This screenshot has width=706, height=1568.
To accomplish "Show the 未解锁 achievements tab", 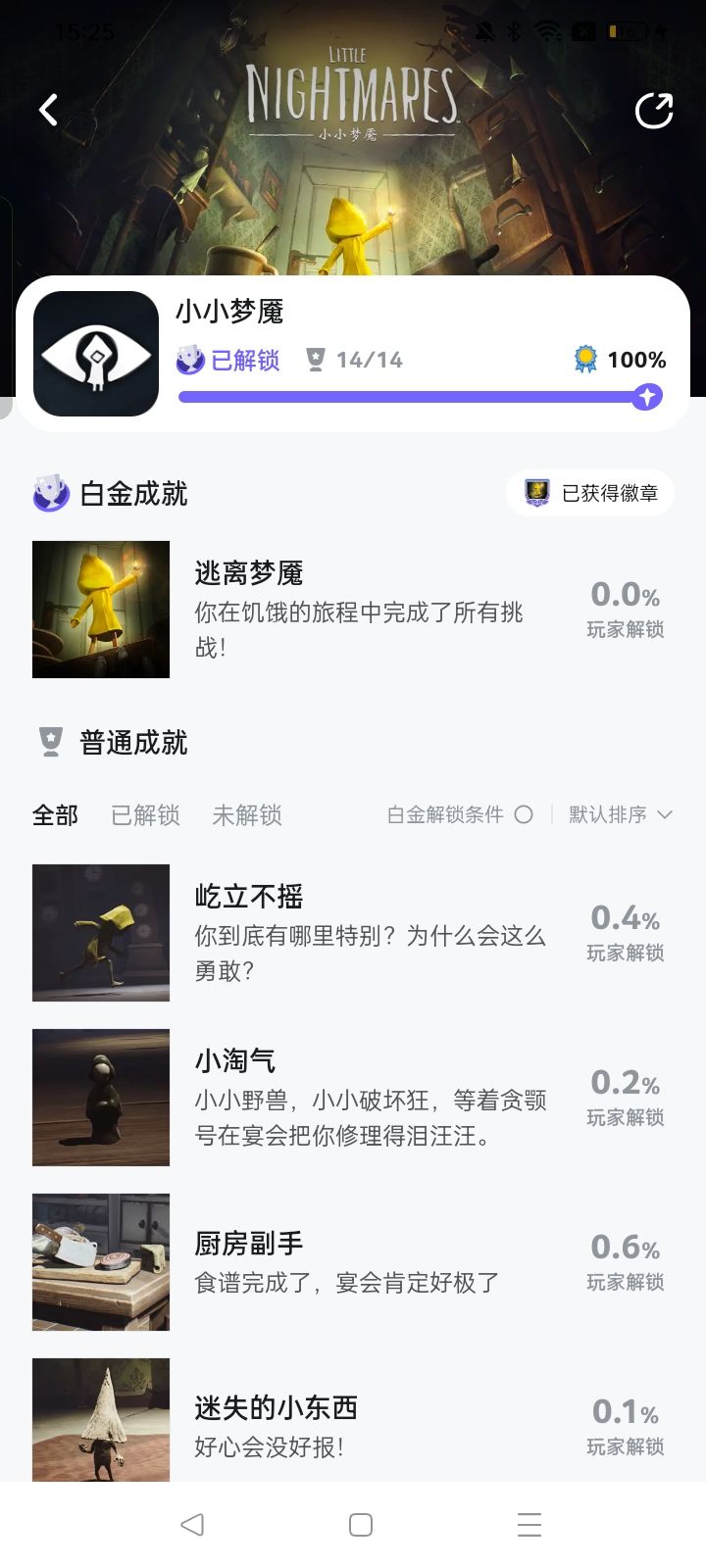I will [247, 815].
